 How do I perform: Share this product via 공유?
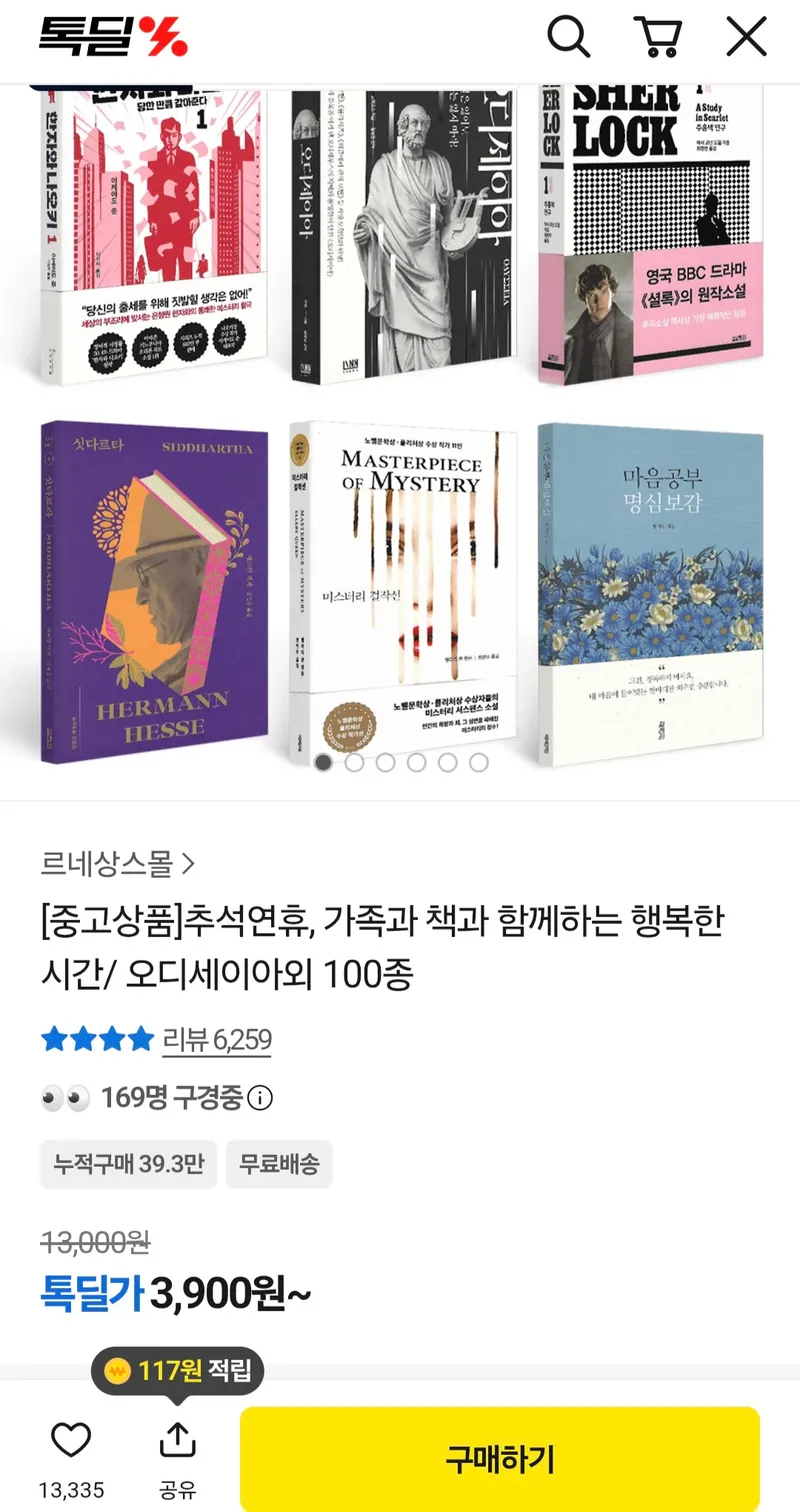pyautogui.click(x=178, y=1460)
